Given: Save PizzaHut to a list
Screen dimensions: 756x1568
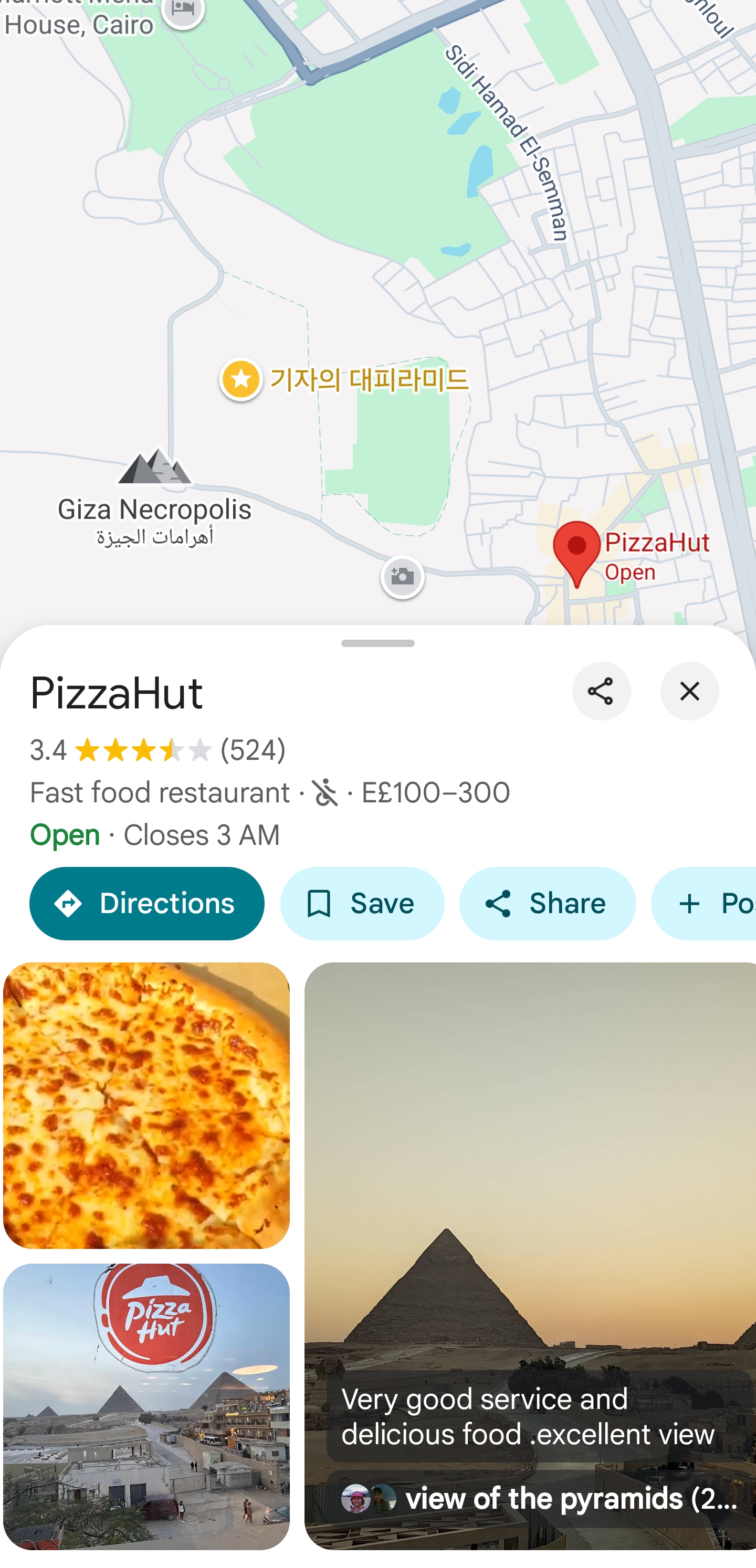Looking at the screenshot, I should tap(362, 903).
